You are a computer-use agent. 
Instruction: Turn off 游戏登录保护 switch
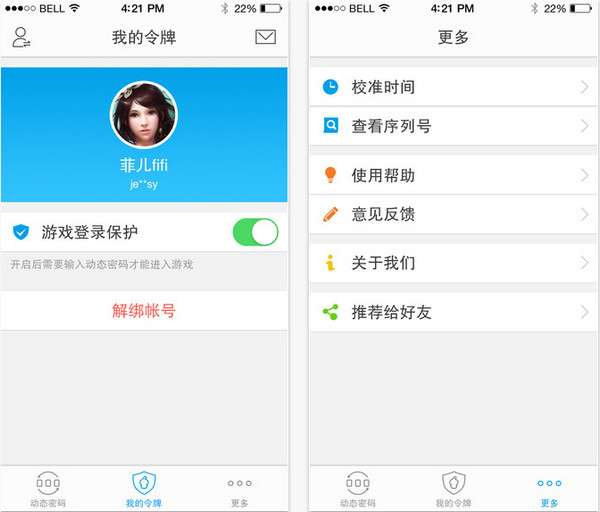point(255,233)
